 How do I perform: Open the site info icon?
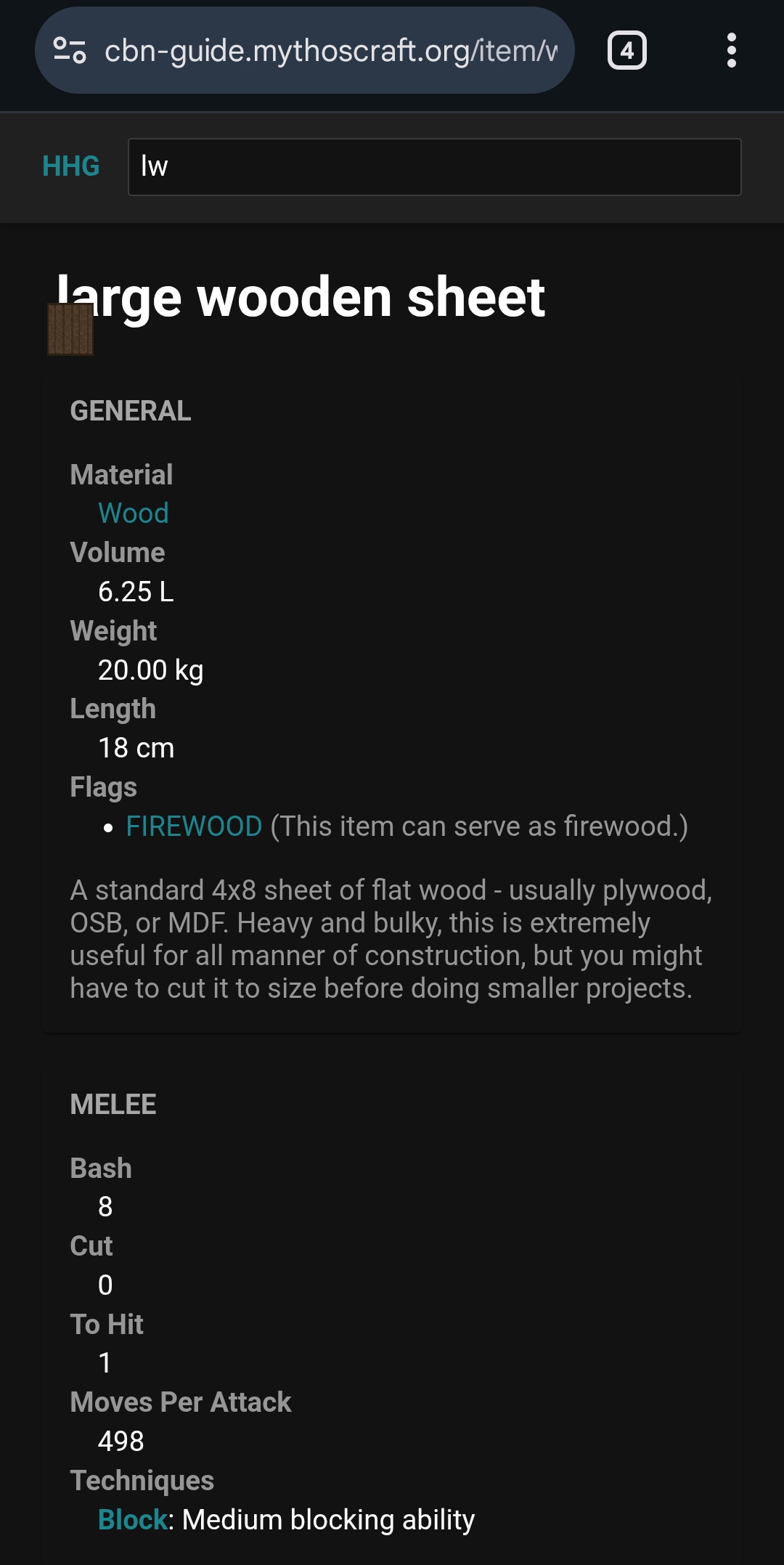[70, 50]
